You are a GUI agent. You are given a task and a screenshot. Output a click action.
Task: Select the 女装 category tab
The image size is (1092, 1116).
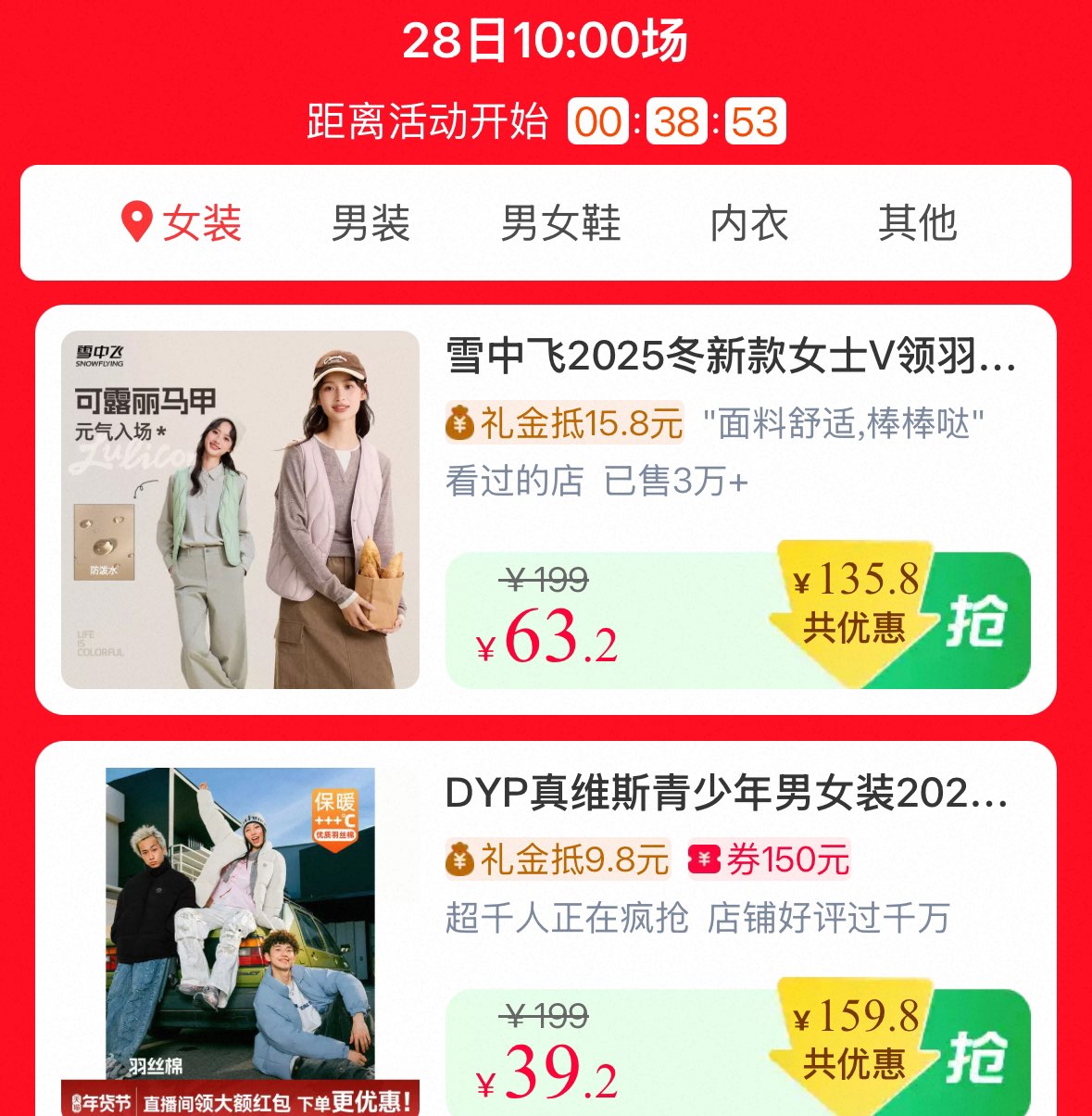point(183,223)
